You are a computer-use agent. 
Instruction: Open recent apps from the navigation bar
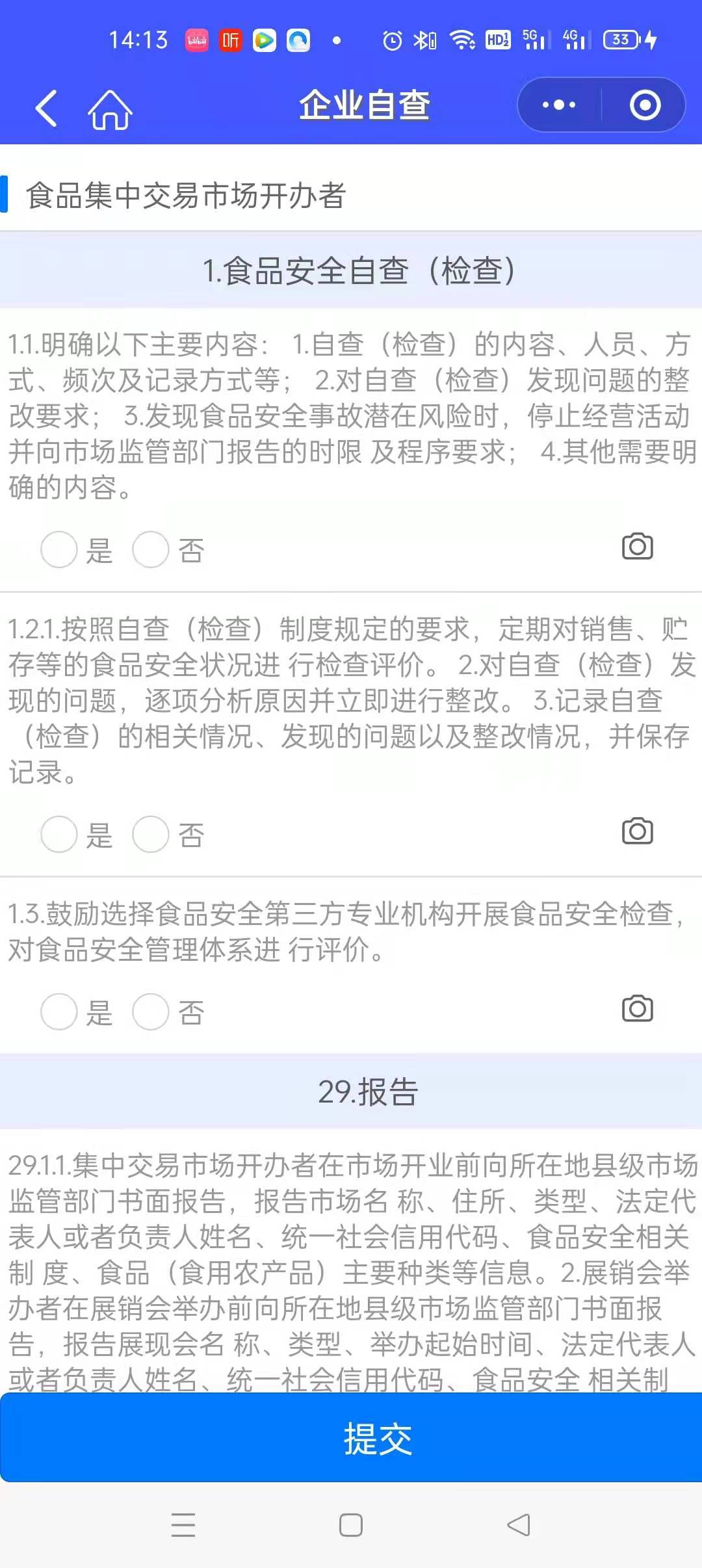click(x=183, y=1525)
